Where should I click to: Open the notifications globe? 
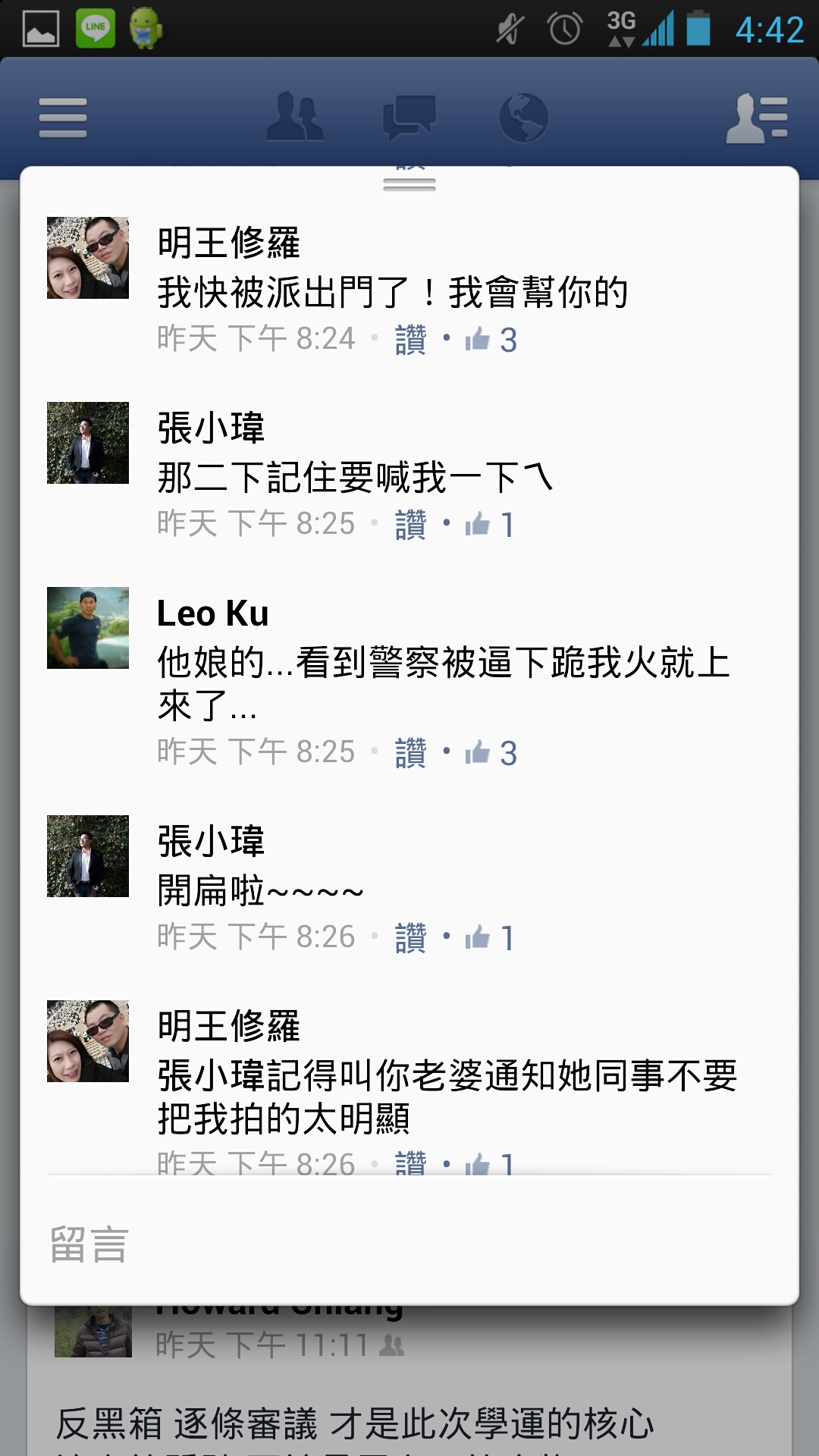(x=523, y=118)
